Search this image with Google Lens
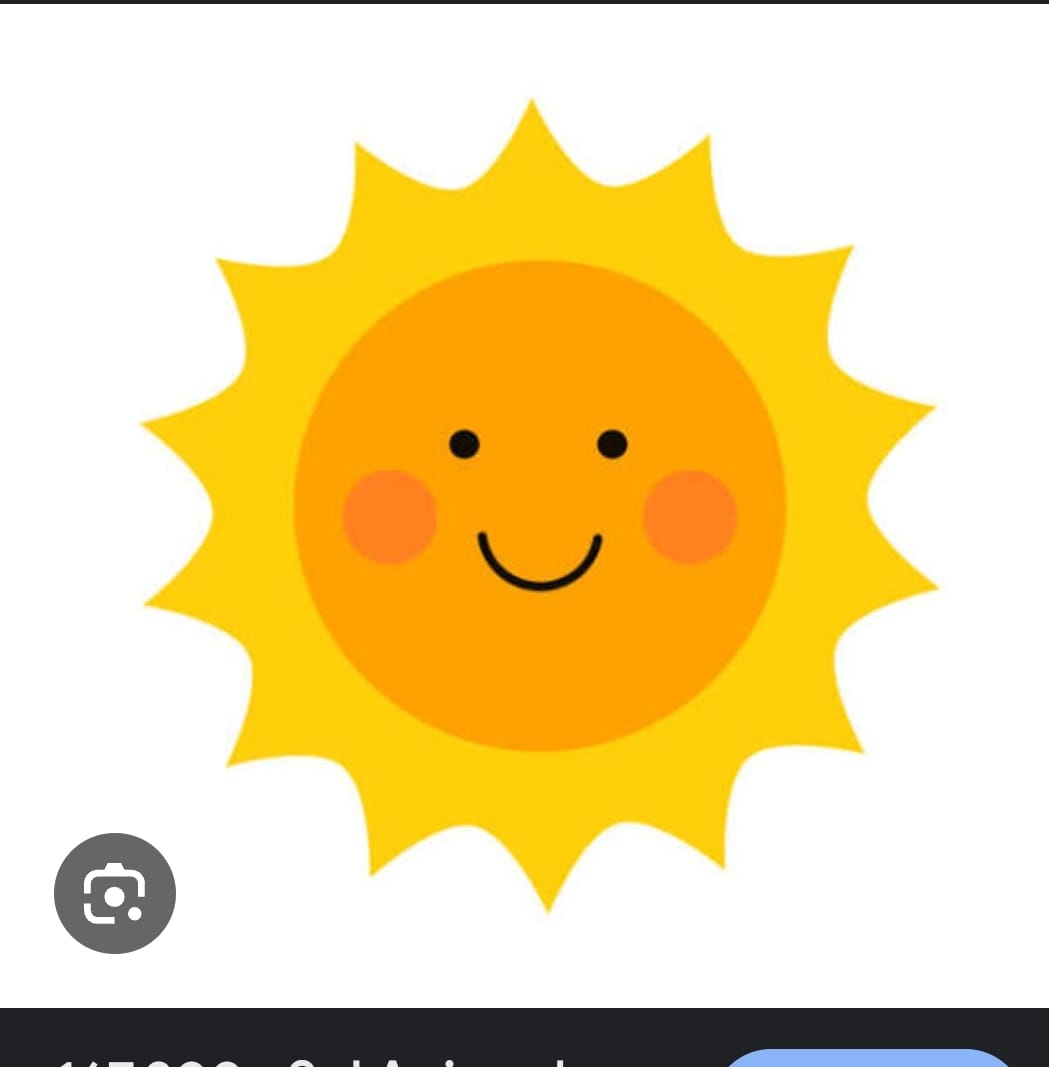 click(x=114, y=893)
